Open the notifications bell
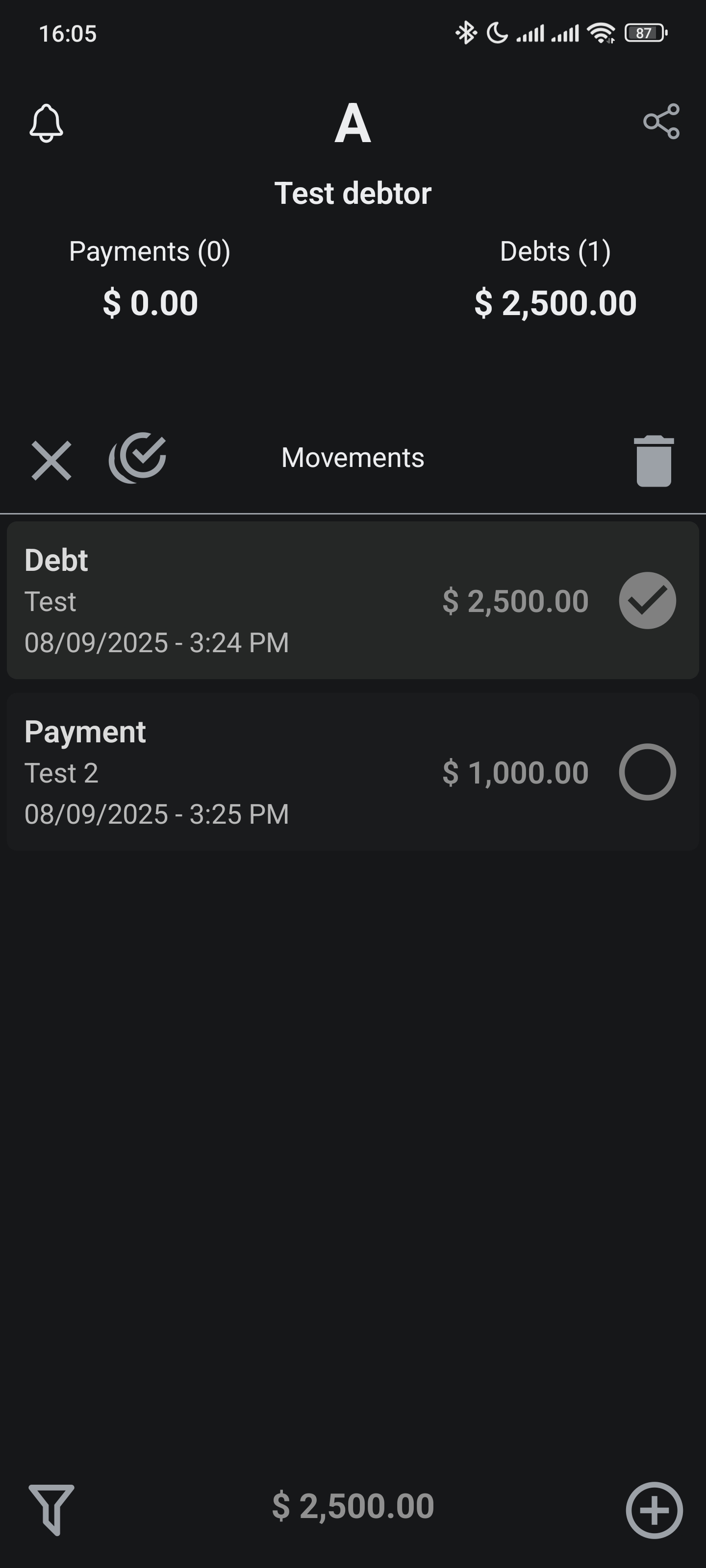 tap(46, 123)
